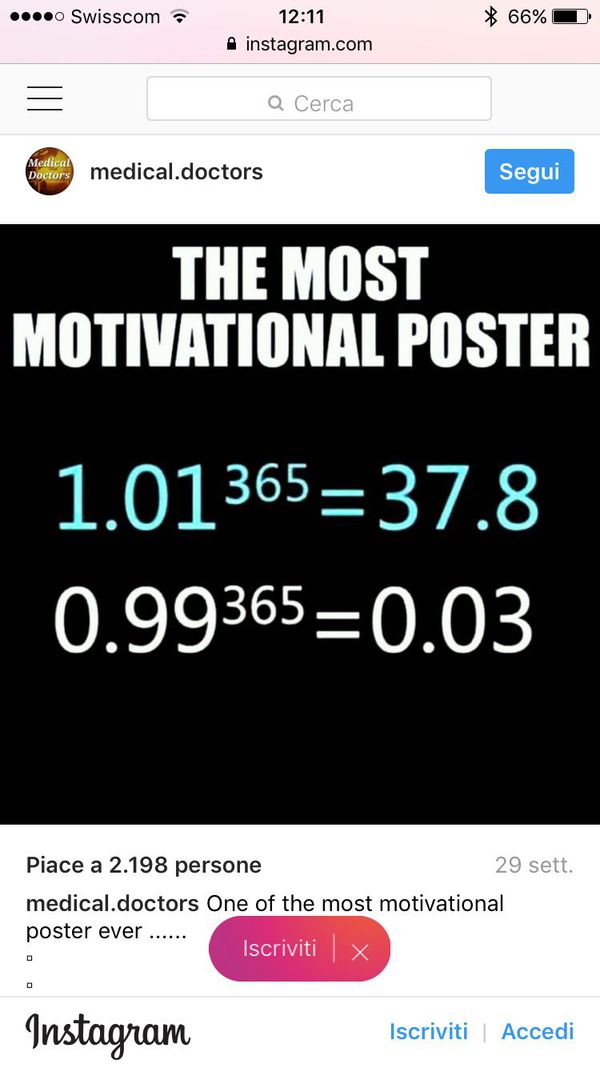Log in via the Accedi link
This screenshot has height=1068, width=600.
point(537,1031)
